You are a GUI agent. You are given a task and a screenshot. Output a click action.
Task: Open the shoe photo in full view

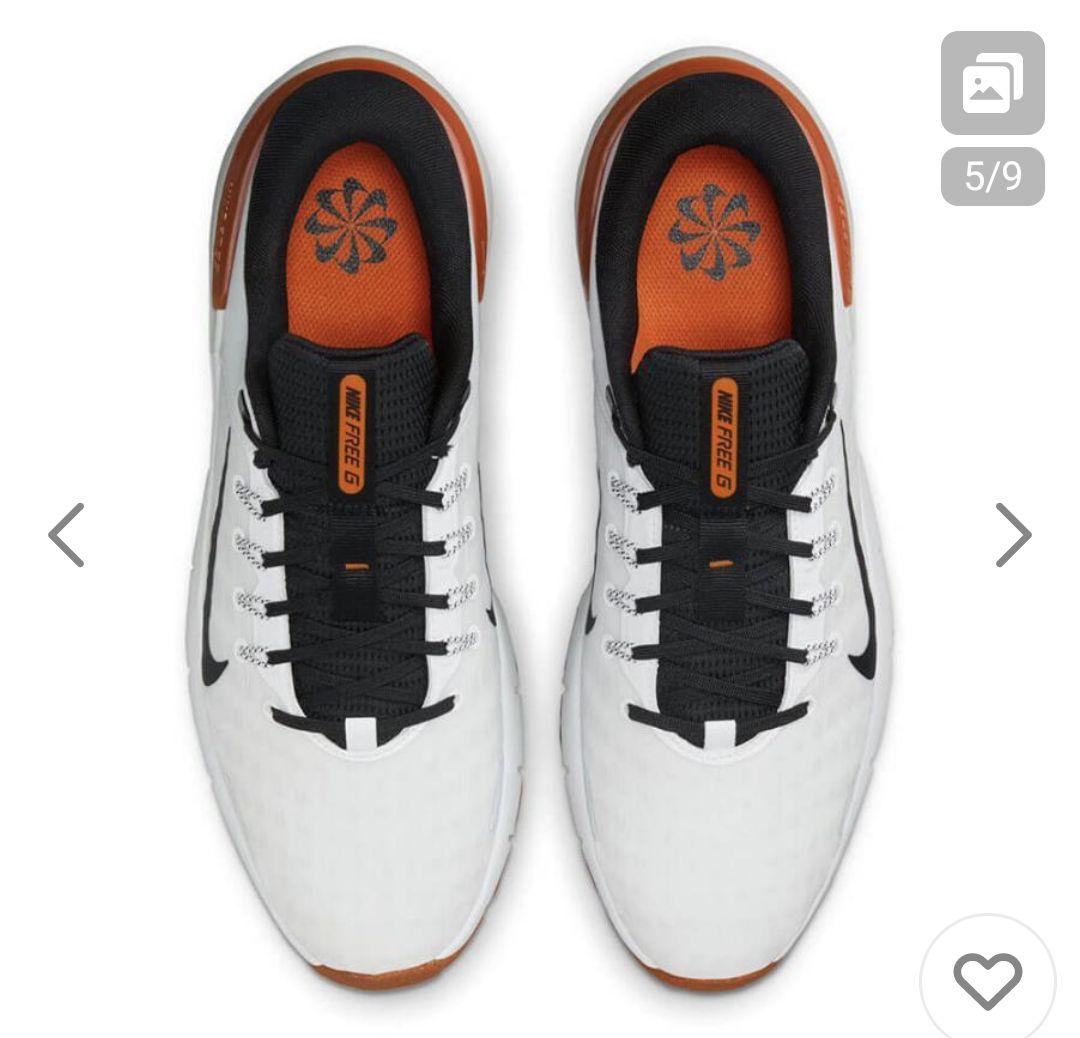coord(540,520)
